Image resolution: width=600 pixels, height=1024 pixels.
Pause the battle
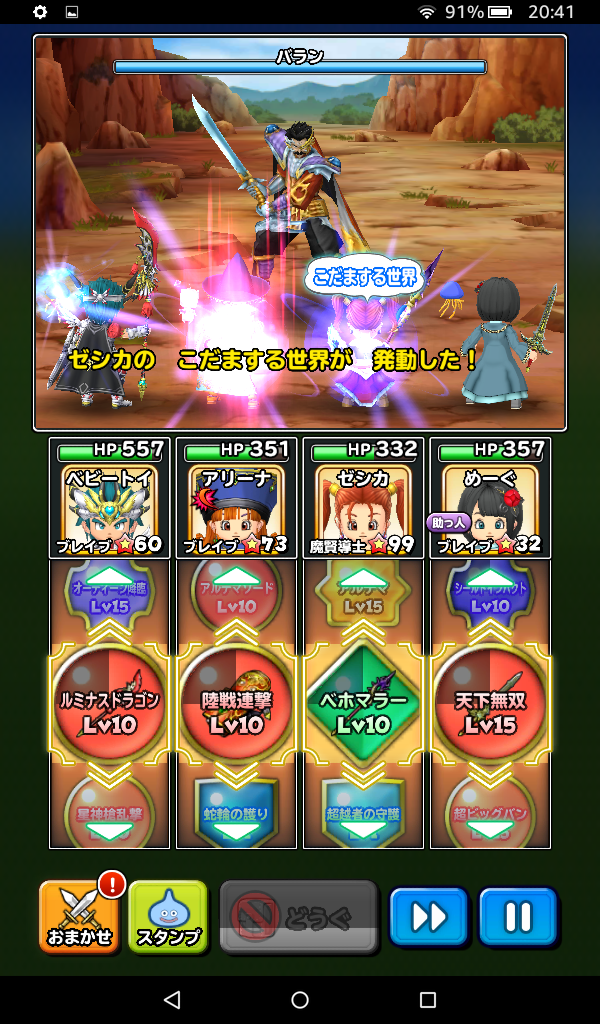[x=518, y=916]
